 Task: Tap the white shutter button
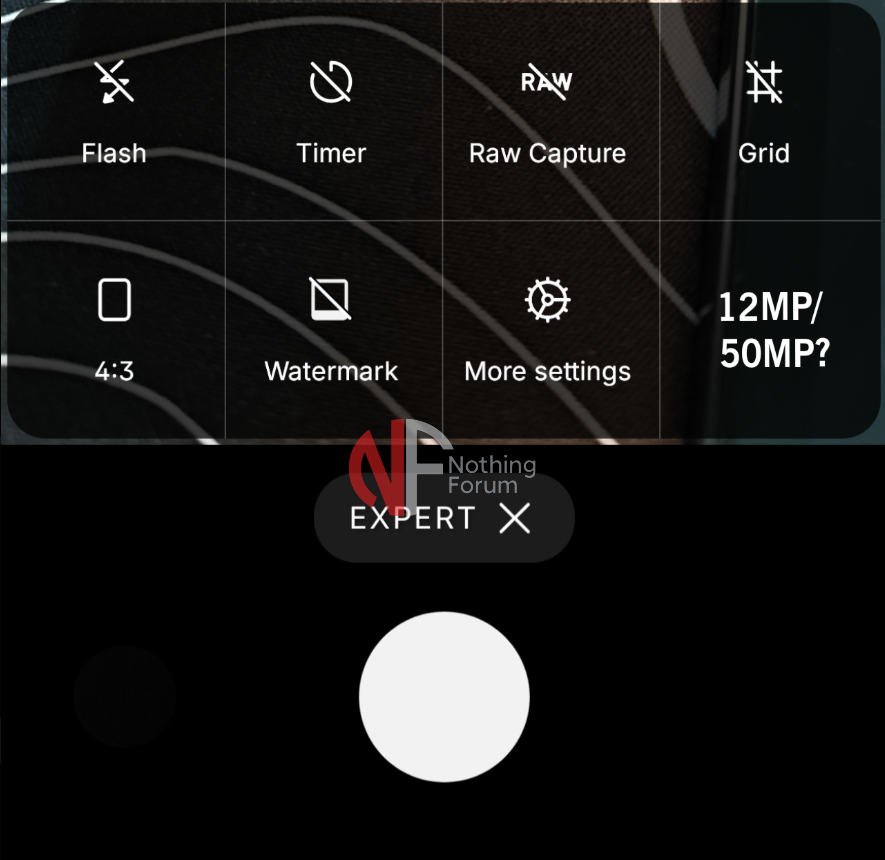444,697
